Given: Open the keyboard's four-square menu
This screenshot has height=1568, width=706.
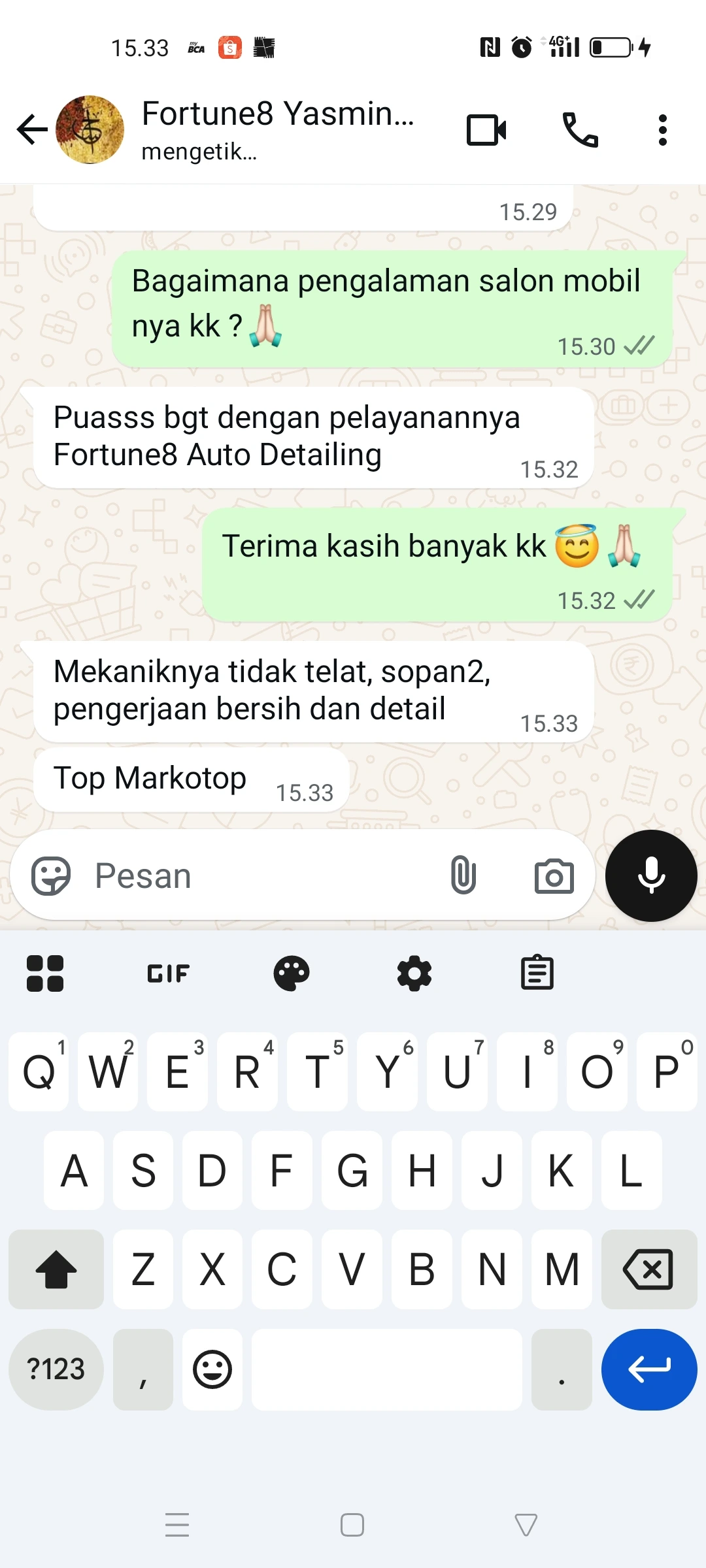Looking at the screenshot, I should (45, 973).
